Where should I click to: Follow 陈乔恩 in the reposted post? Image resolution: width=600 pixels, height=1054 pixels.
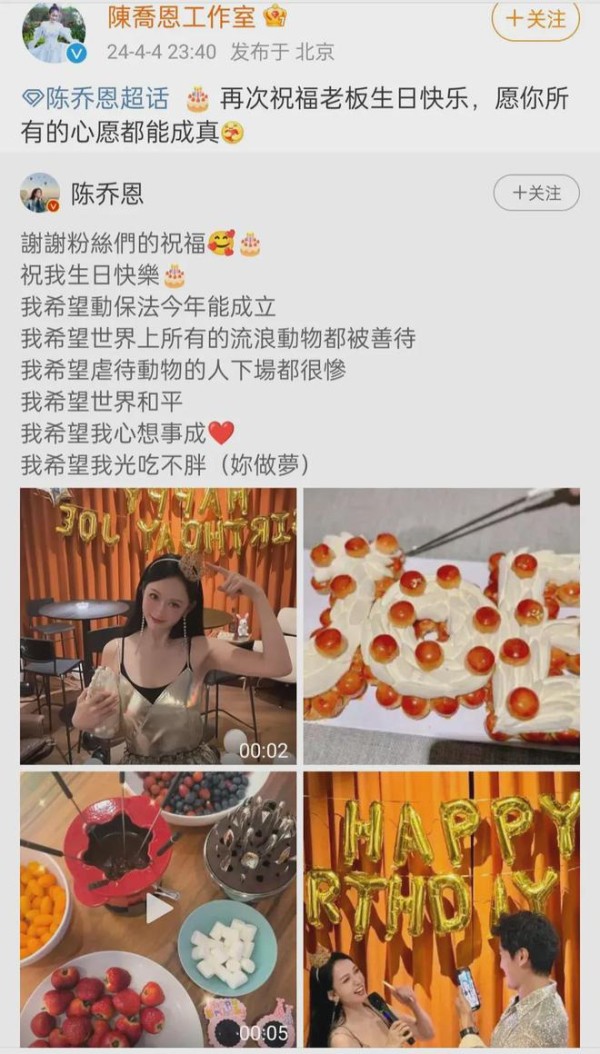coord(536,193)
